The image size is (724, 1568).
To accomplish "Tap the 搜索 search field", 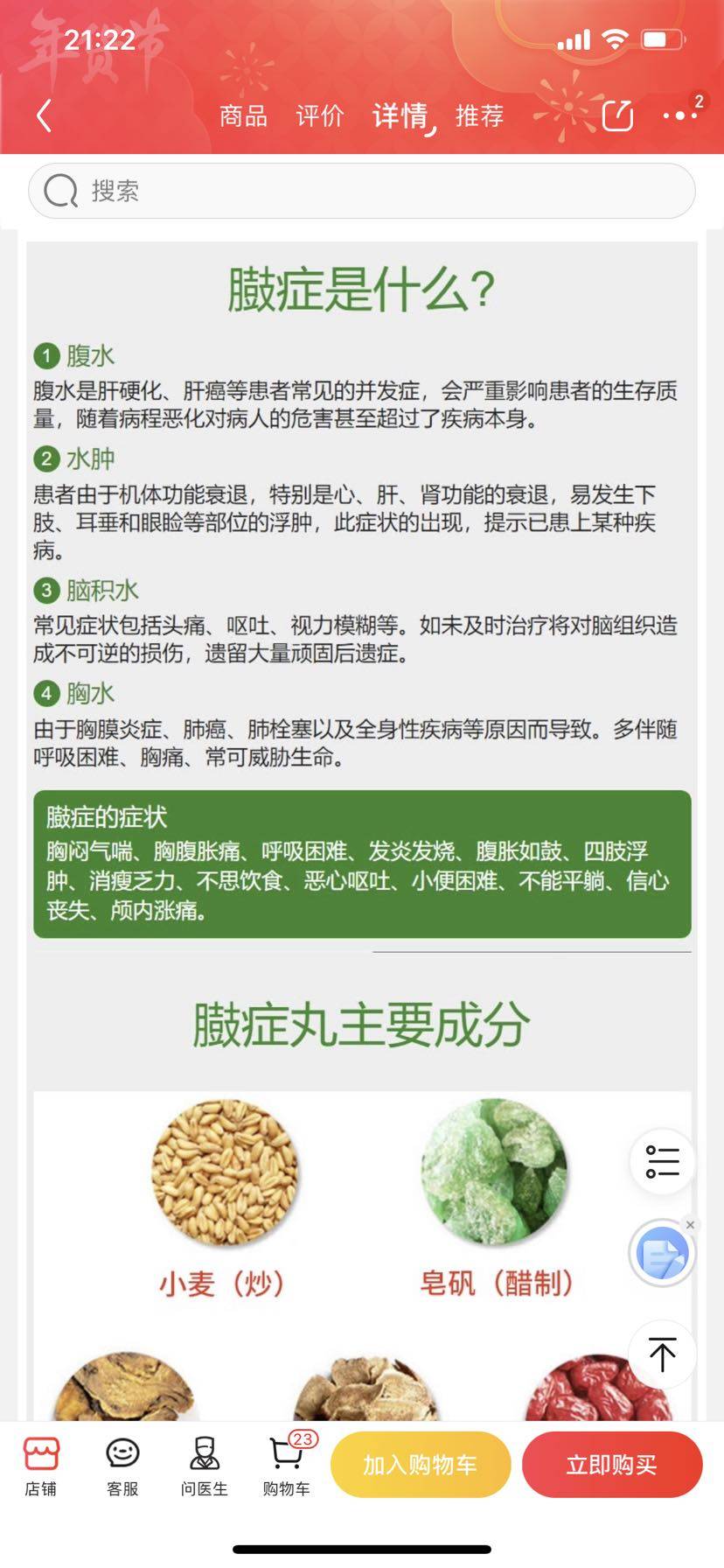I will [362, 191].
